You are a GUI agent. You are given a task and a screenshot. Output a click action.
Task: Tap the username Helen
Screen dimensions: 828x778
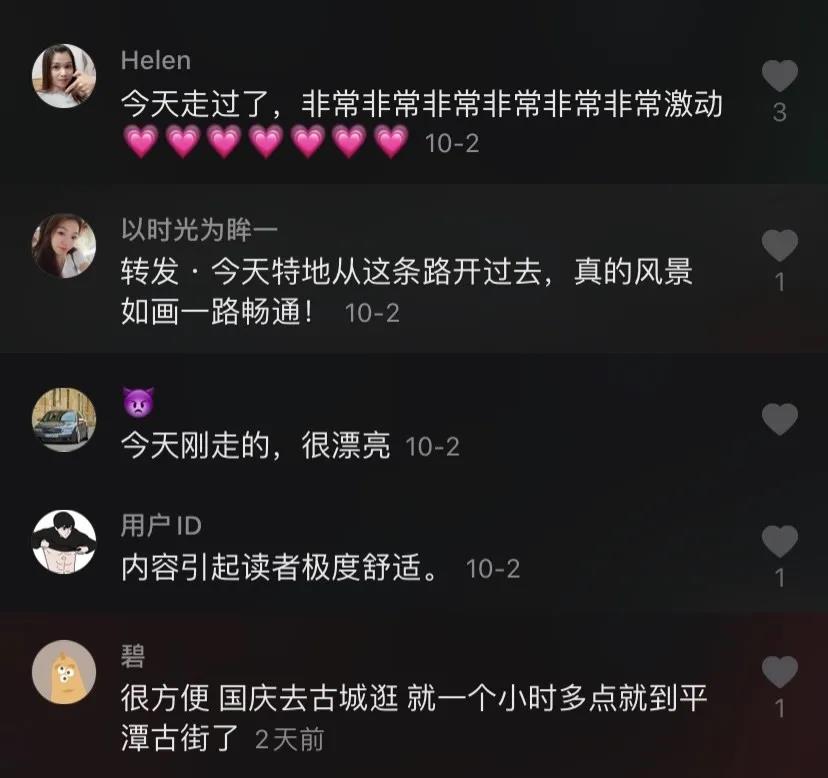[x=155, y=60]
